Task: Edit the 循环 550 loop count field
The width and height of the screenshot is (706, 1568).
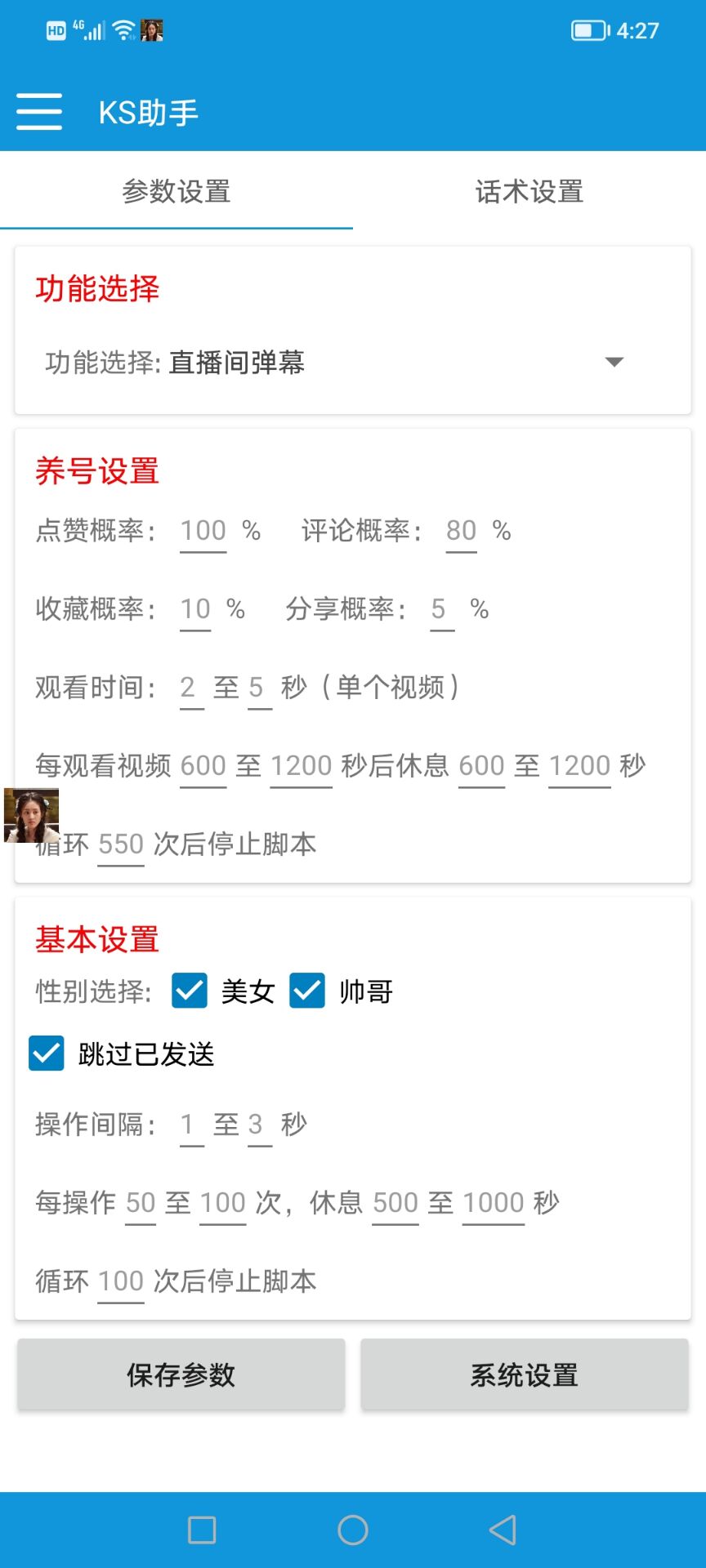Action: click(x=119, y=844)
